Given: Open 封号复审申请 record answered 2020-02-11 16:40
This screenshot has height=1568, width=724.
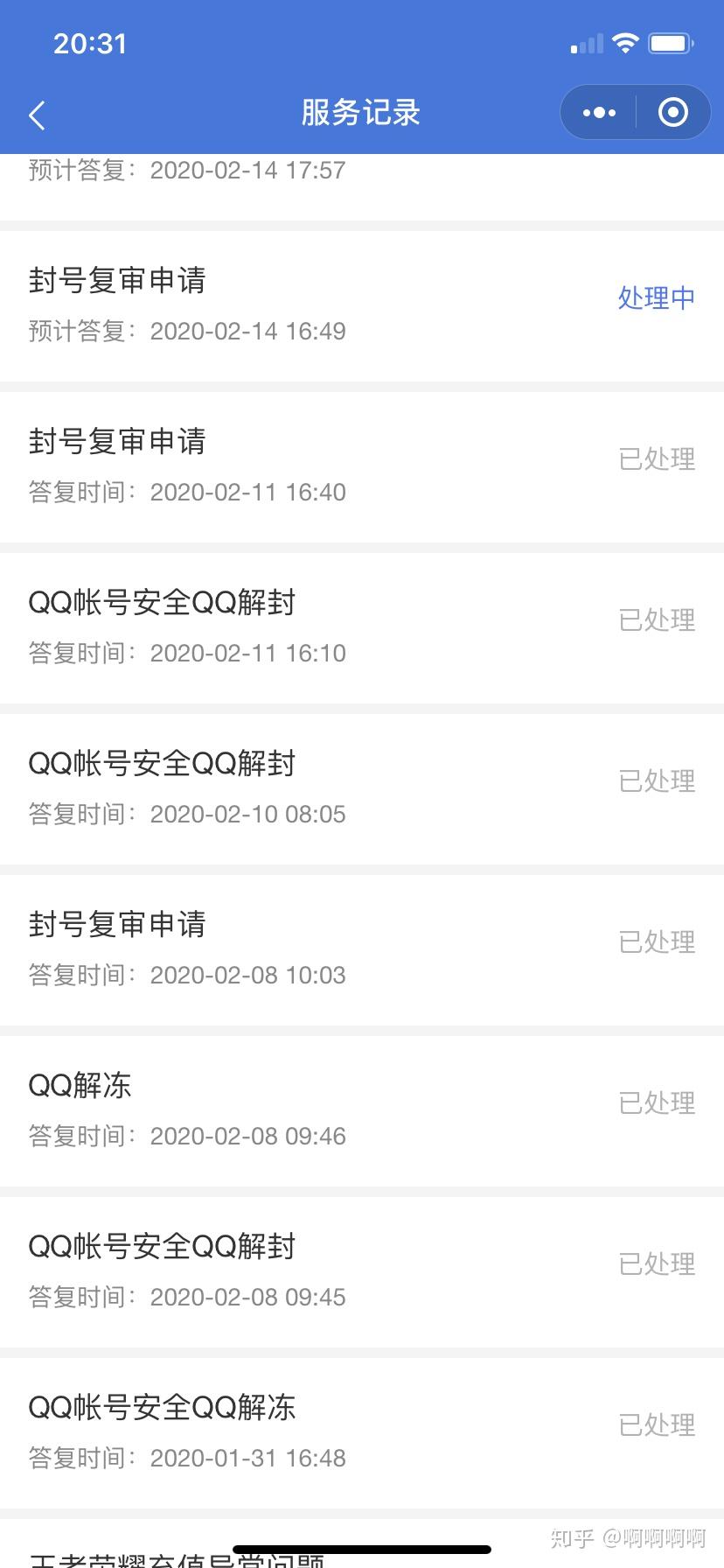Looking at the screenshot, I should [x=361, y=466].
